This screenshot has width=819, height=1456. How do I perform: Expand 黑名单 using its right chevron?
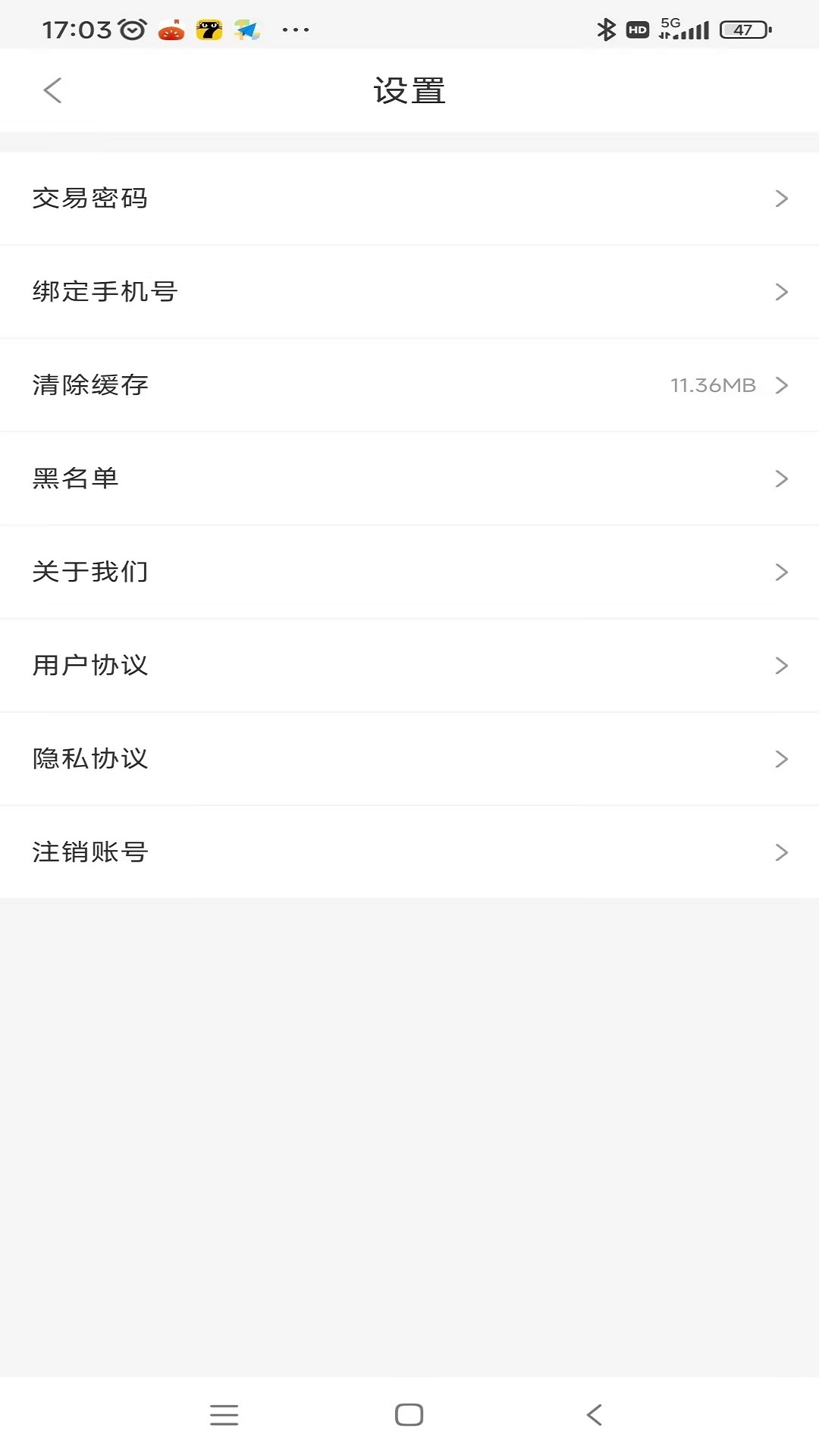[782, 479]
